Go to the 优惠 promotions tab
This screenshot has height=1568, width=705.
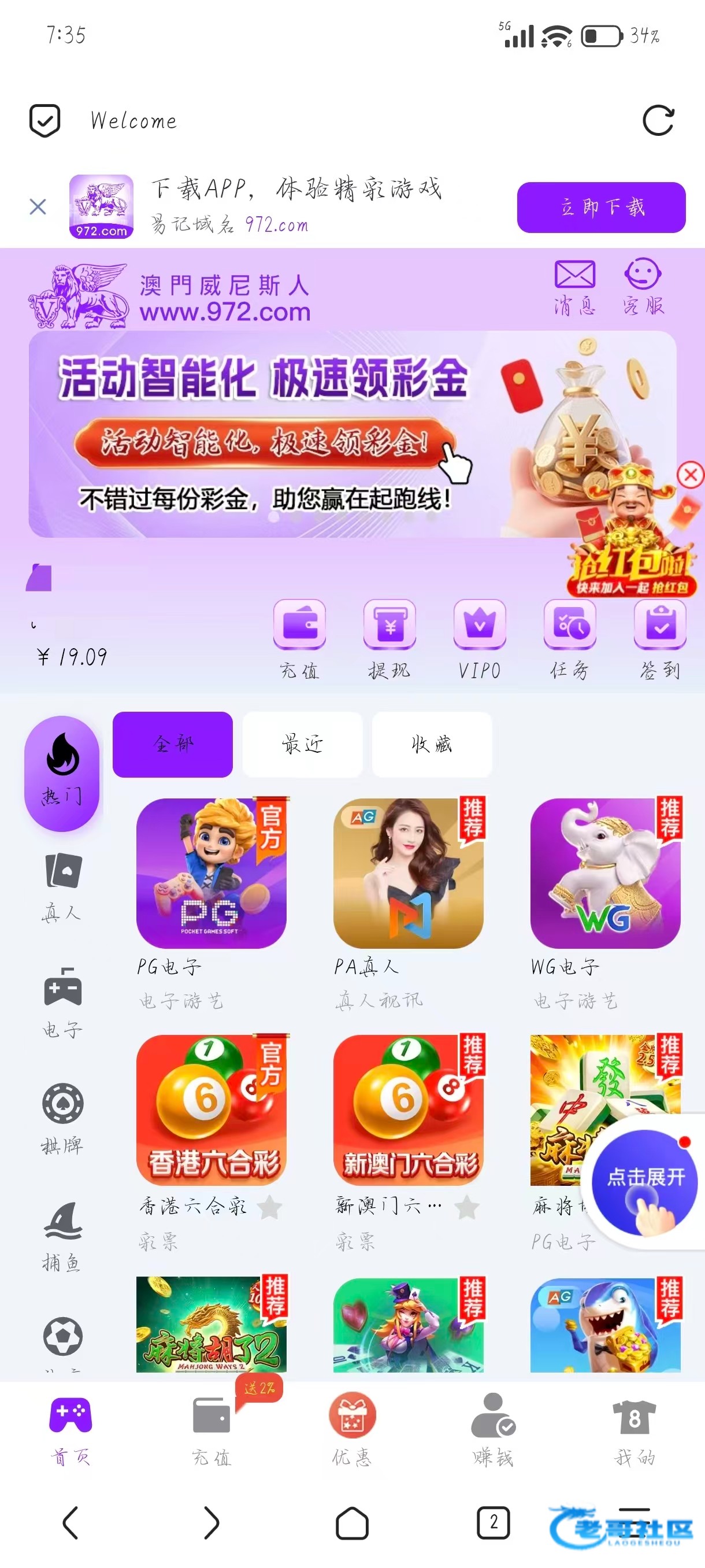pyautogui.click(x=352, y=1429)
